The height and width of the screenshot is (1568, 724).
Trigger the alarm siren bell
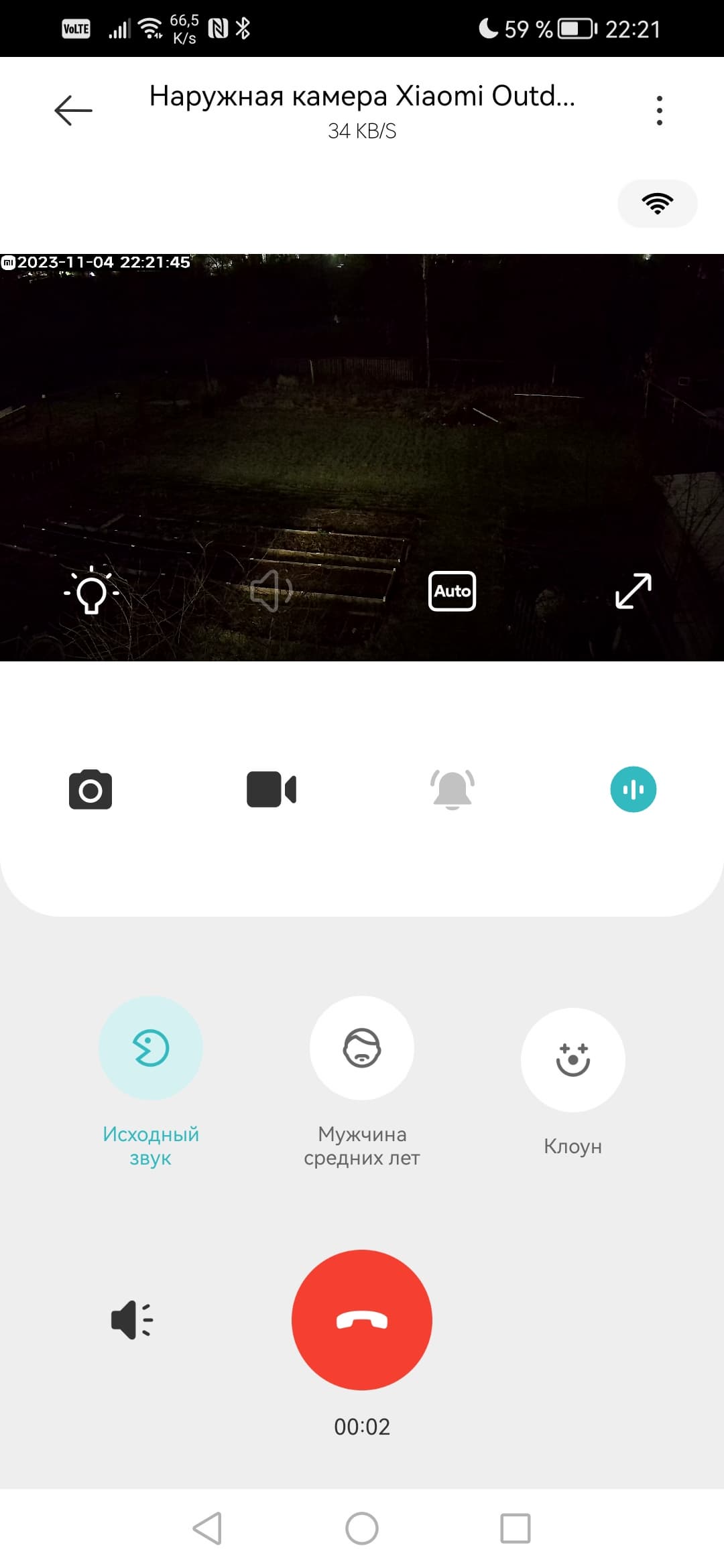(452, 789)
